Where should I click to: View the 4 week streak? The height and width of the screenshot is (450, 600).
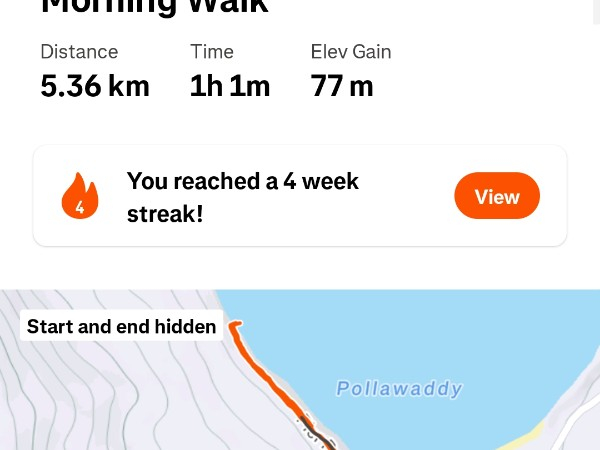(x=497, y=196)
